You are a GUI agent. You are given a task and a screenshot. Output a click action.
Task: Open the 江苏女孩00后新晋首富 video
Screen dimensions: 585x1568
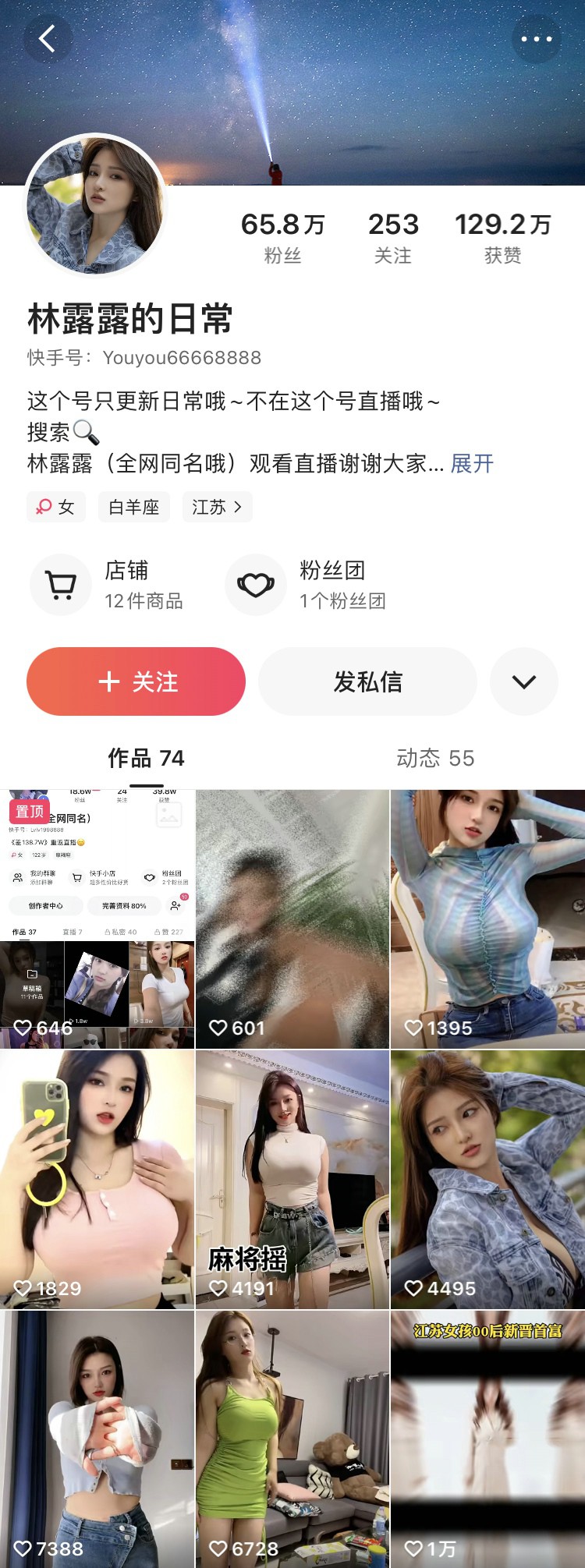487,1439
